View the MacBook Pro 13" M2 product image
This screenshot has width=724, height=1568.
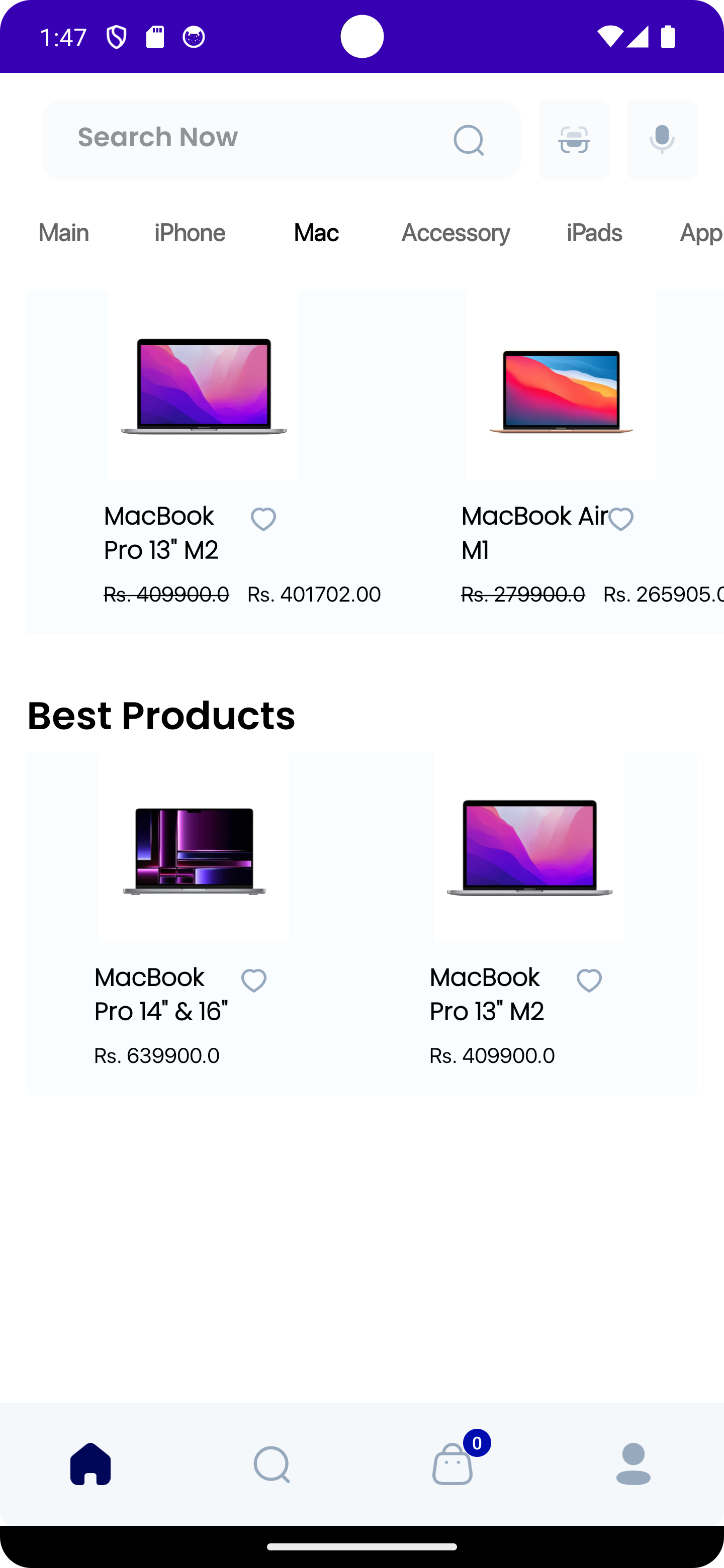pyautogui.click(x=203, y=387)
